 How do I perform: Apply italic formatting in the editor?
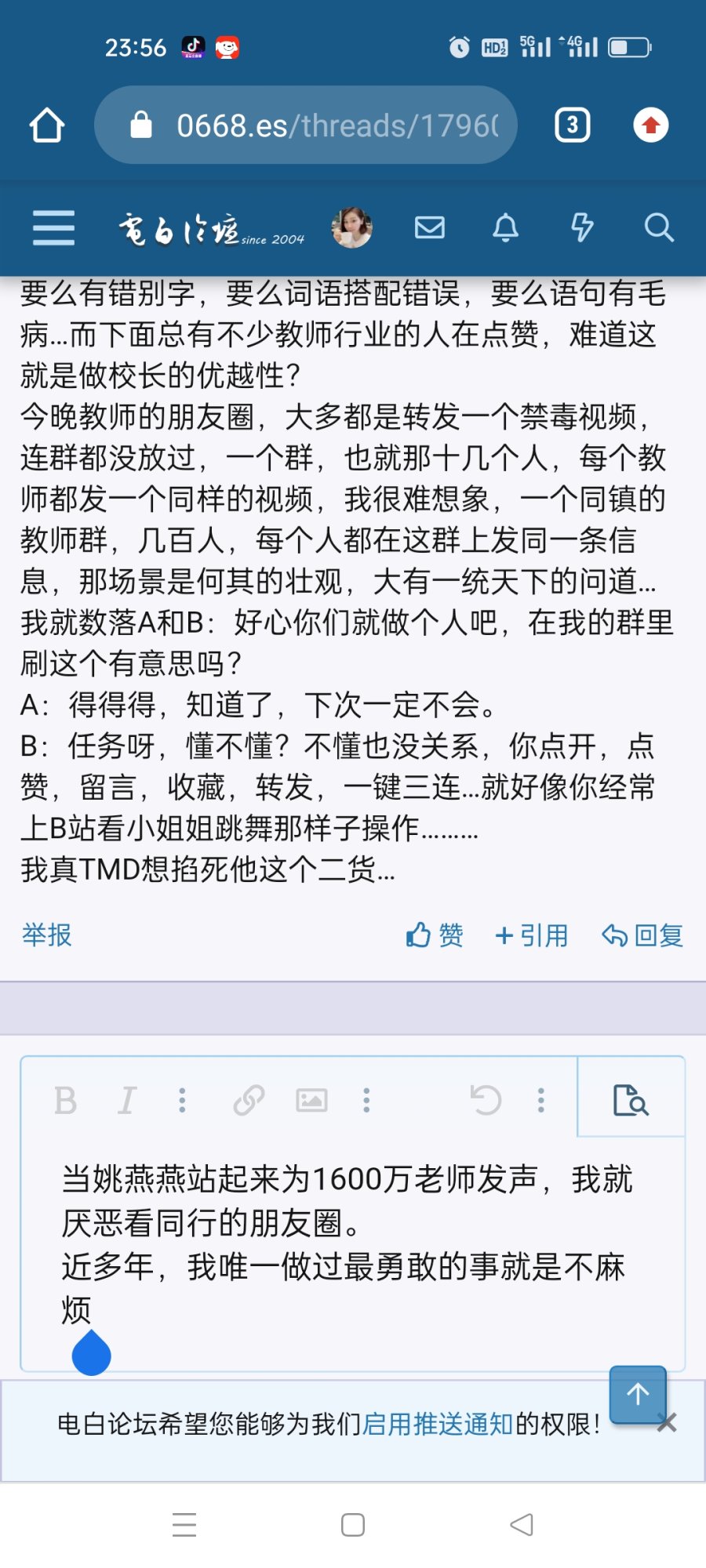coord(126,1100)
